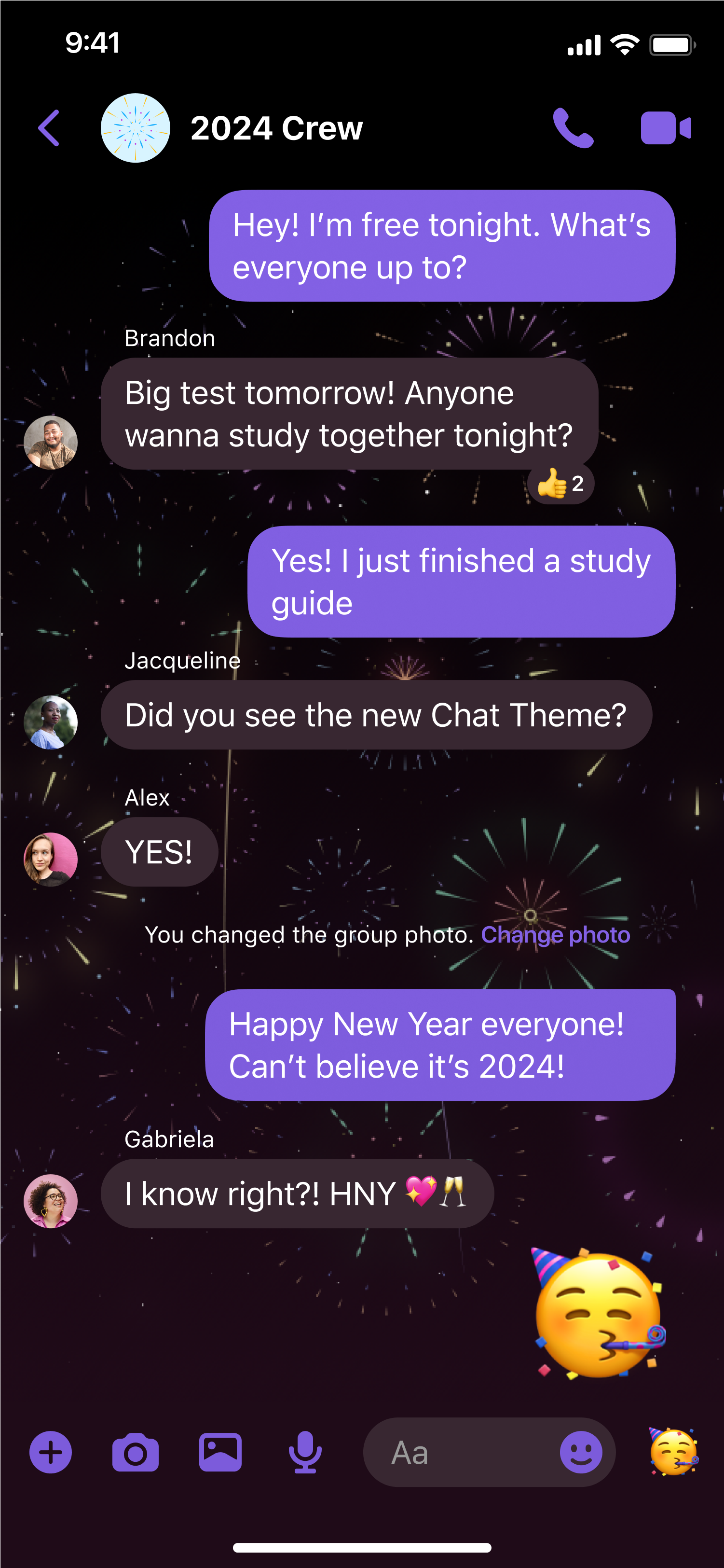The image size is (724, 1568).
Task: Go back from the 2024 Crew chat
Action: tap(49, 128)
